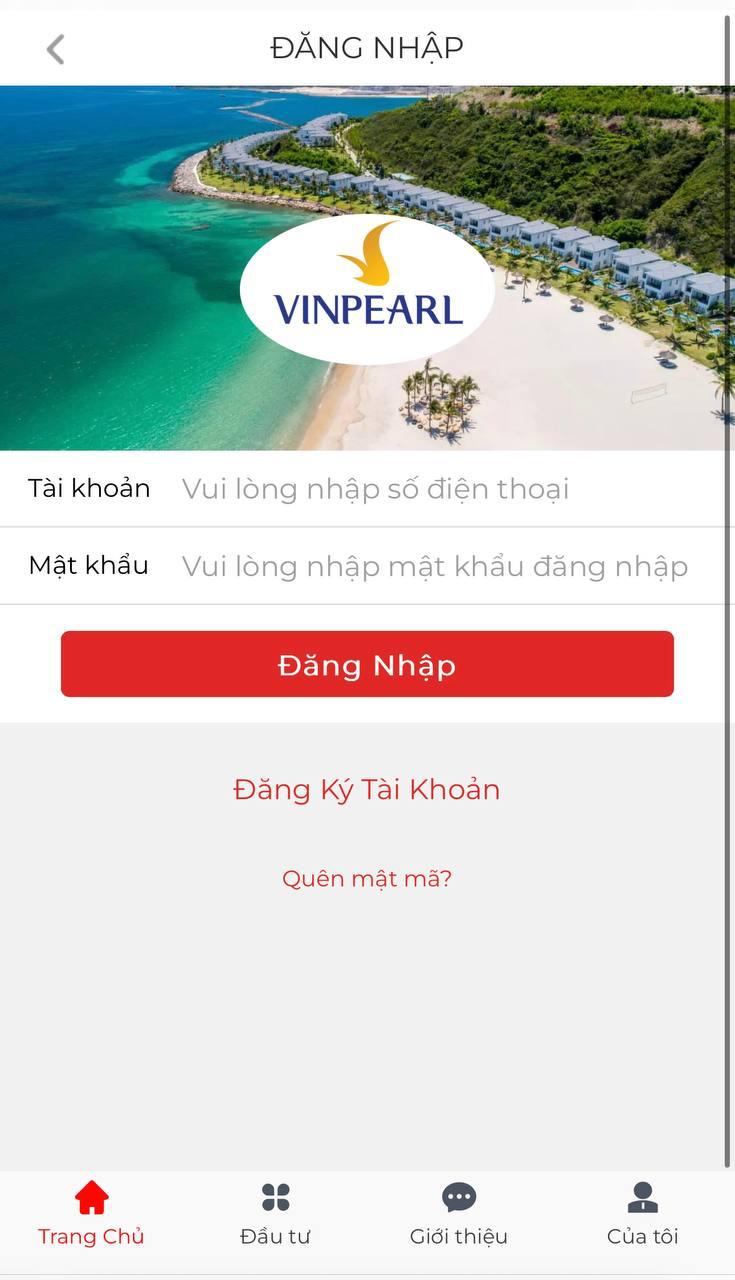Go back using the top-left arrow
The height and width of the screenshot is (1280, 735).
pos(55,49)
